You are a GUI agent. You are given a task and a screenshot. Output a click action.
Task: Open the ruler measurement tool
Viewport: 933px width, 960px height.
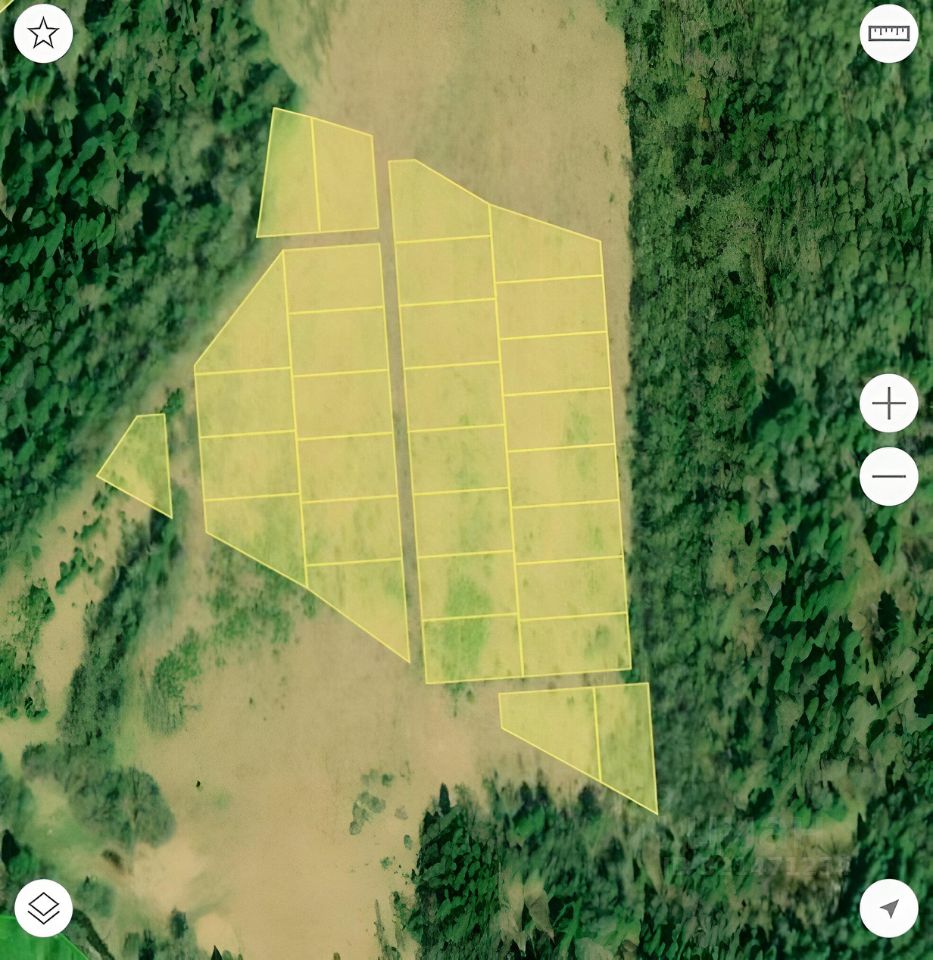[889, 34]
